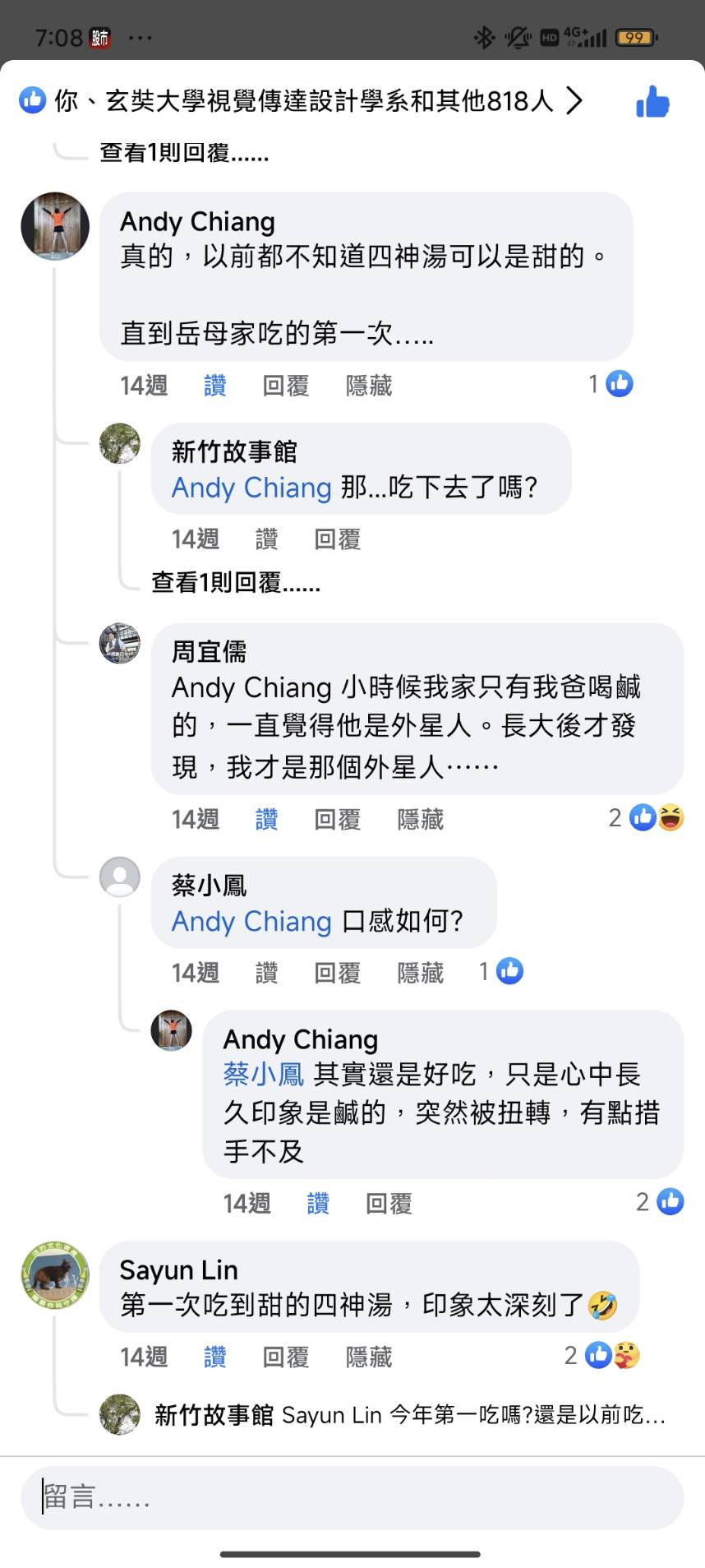
Task: Reply to 周宜儒's comment about 外星人
Action: pyautogui.click(x=337, y=819)
